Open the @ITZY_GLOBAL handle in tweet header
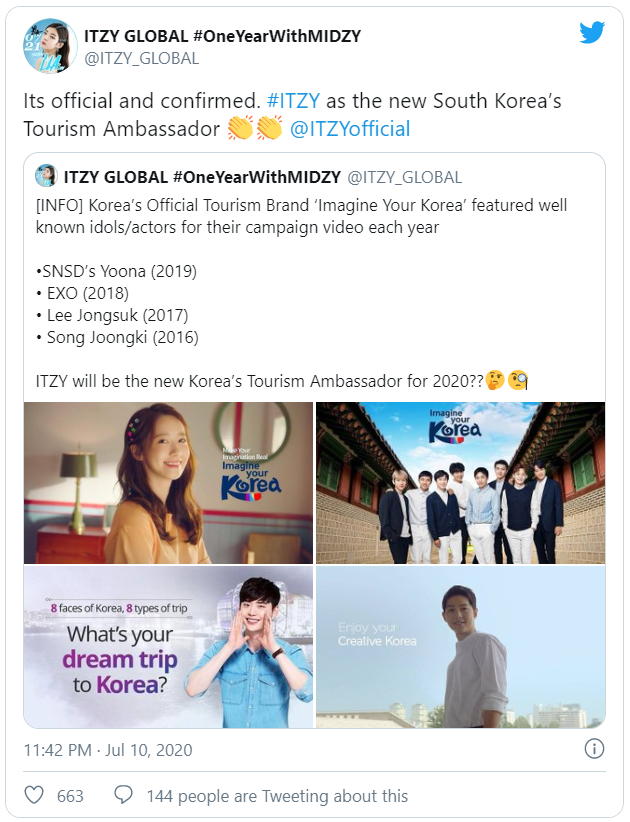 point(140,58)
